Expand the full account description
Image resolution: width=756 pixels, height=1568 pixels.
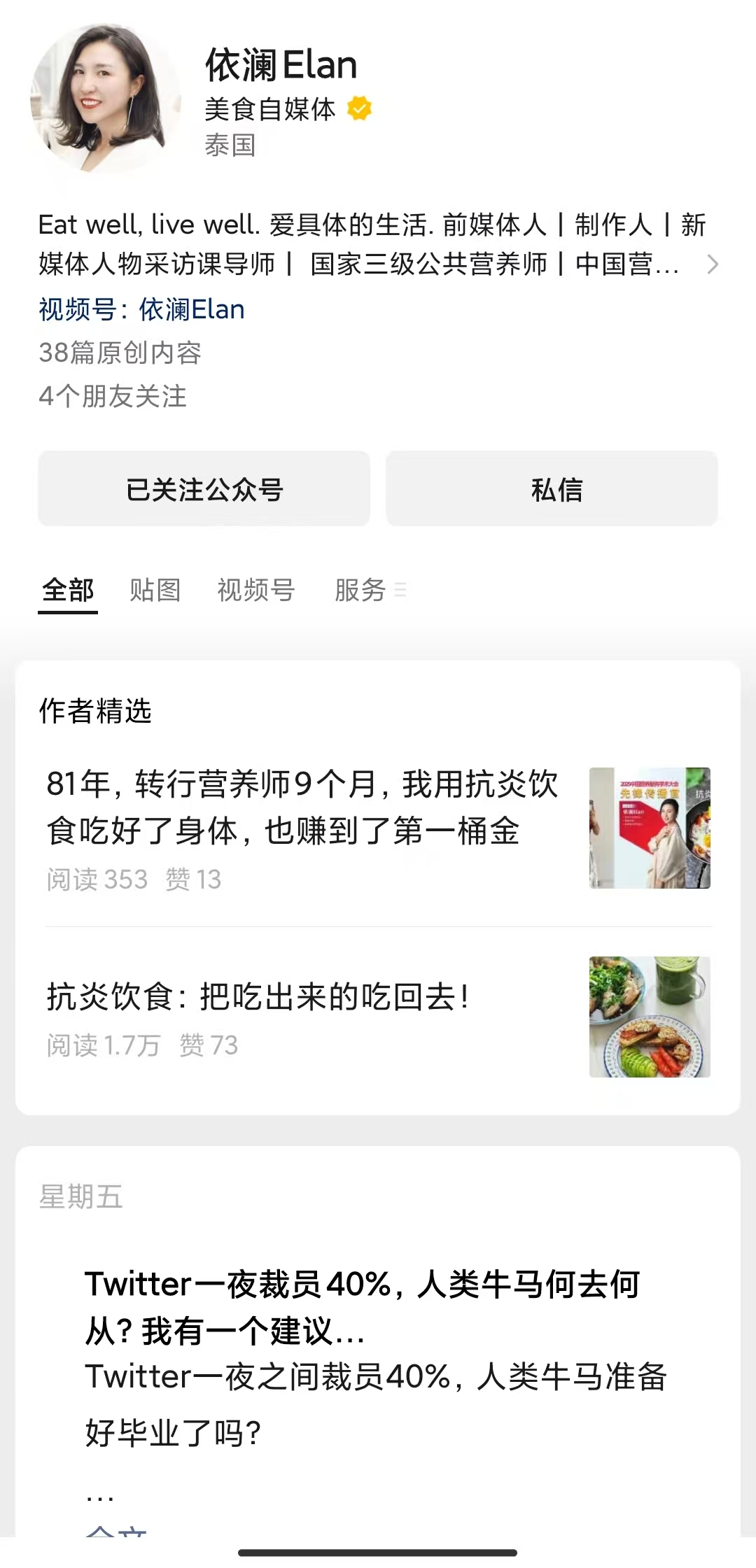point(712,264)
